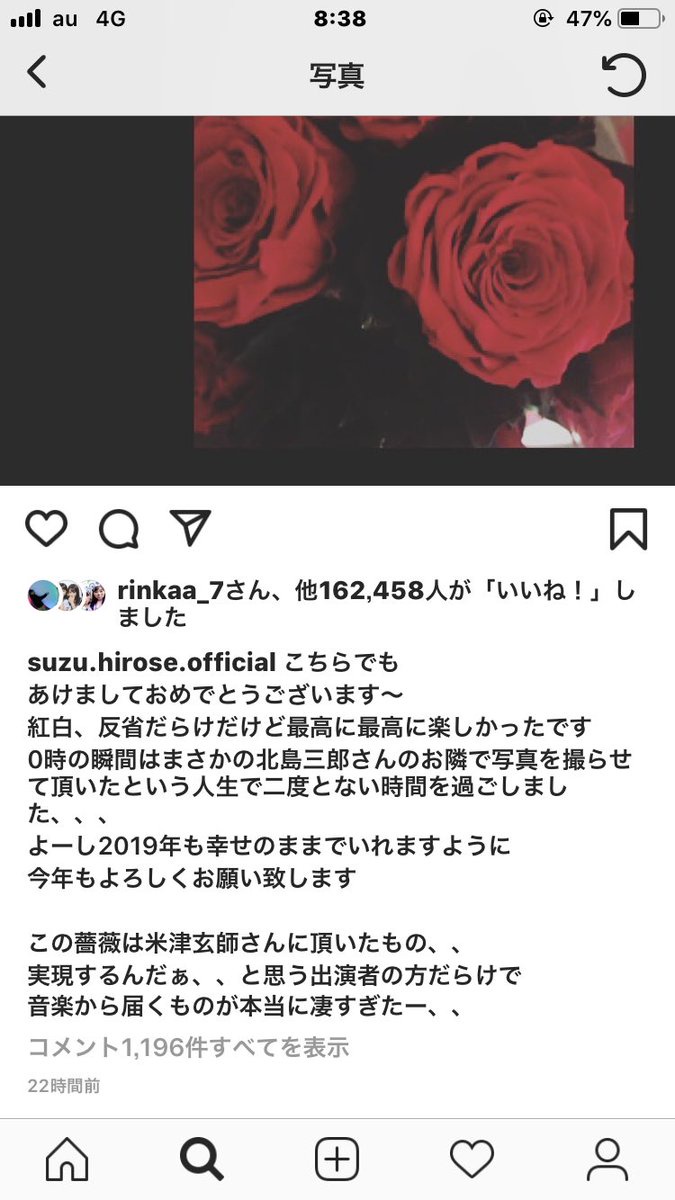
Task: Open the Activity heart tab
Action: click(x=472, y=1160)
